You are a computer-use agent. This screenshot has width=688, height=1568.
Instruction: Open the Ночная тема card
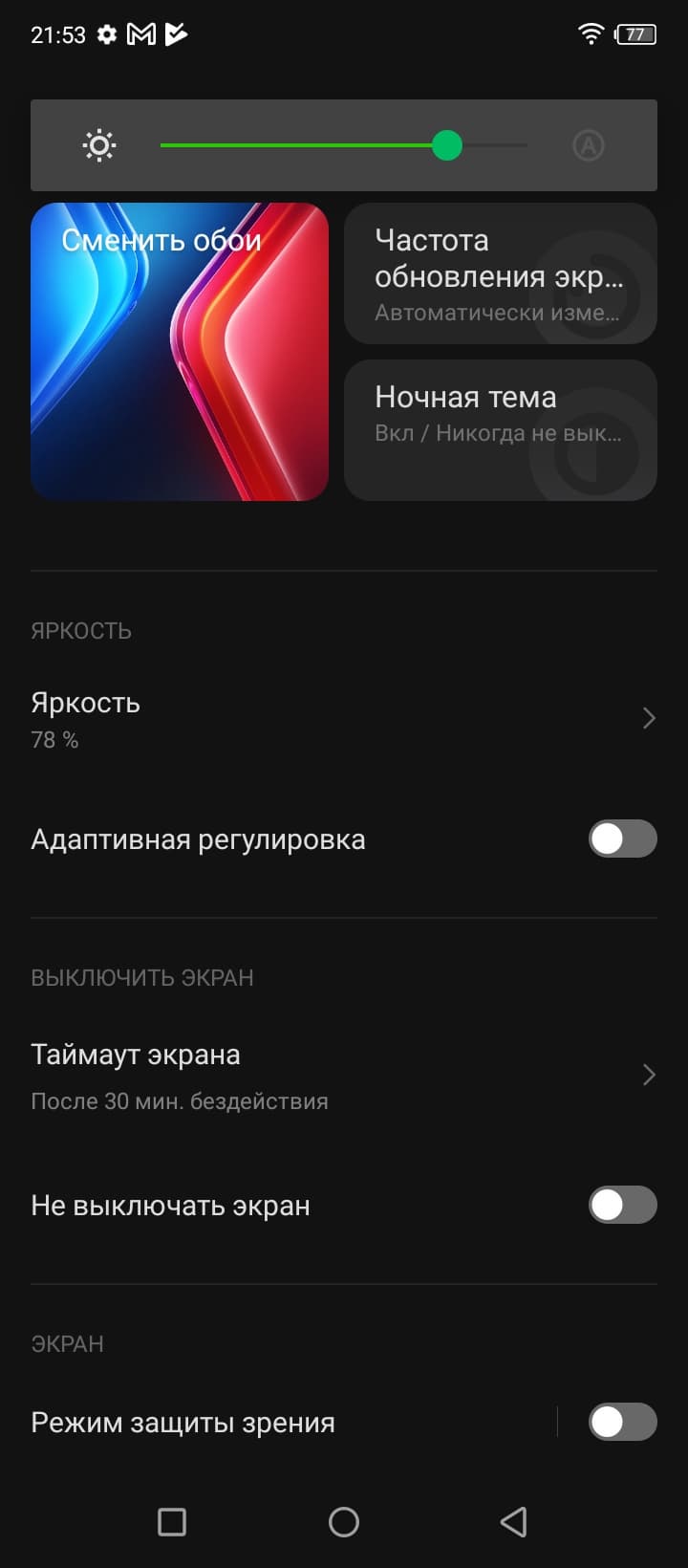point(500,430)
